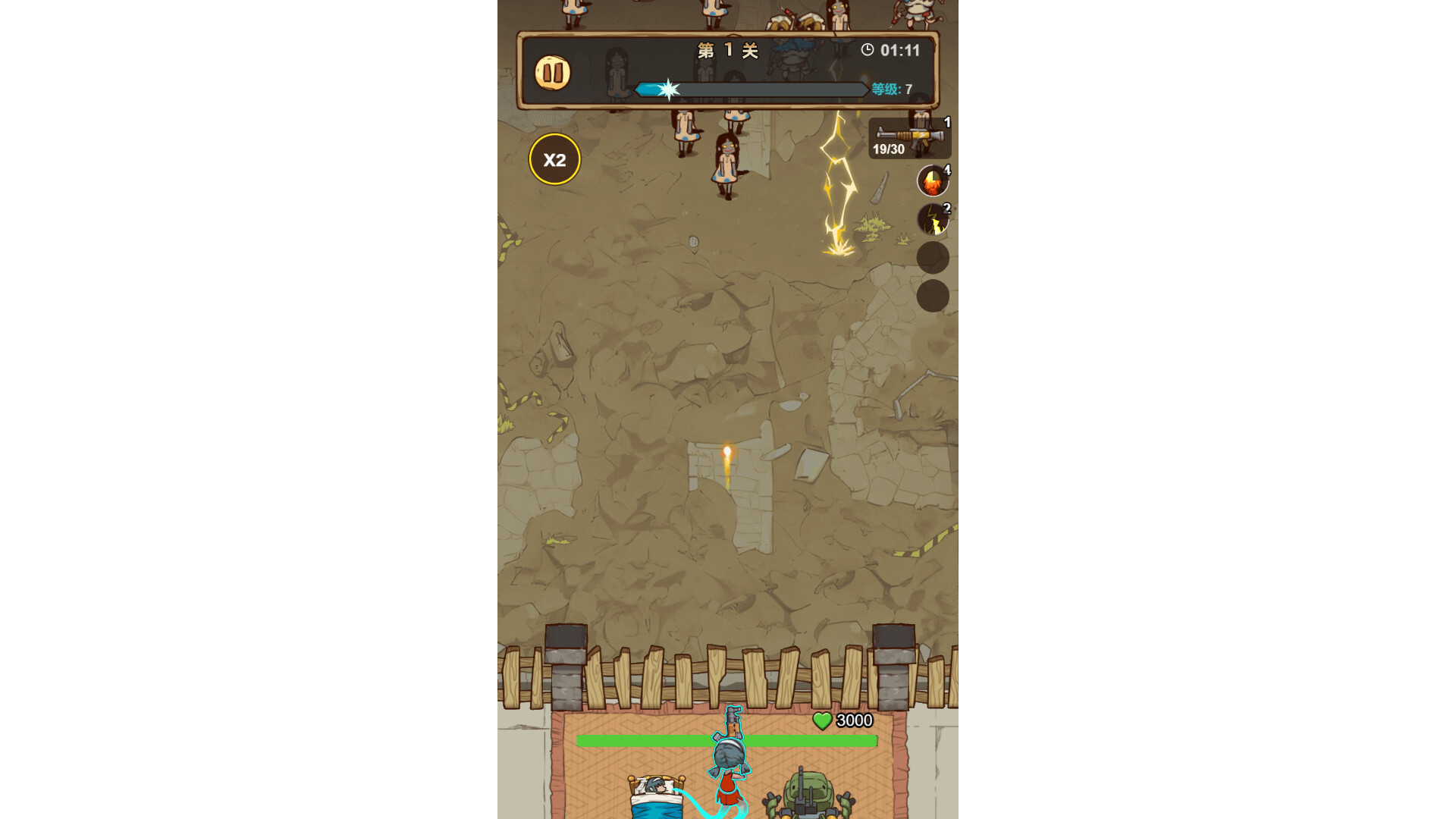Toggle the X2 speed button
The height and width of the screenshot is (819, 1456).
[x=554, y=159]
